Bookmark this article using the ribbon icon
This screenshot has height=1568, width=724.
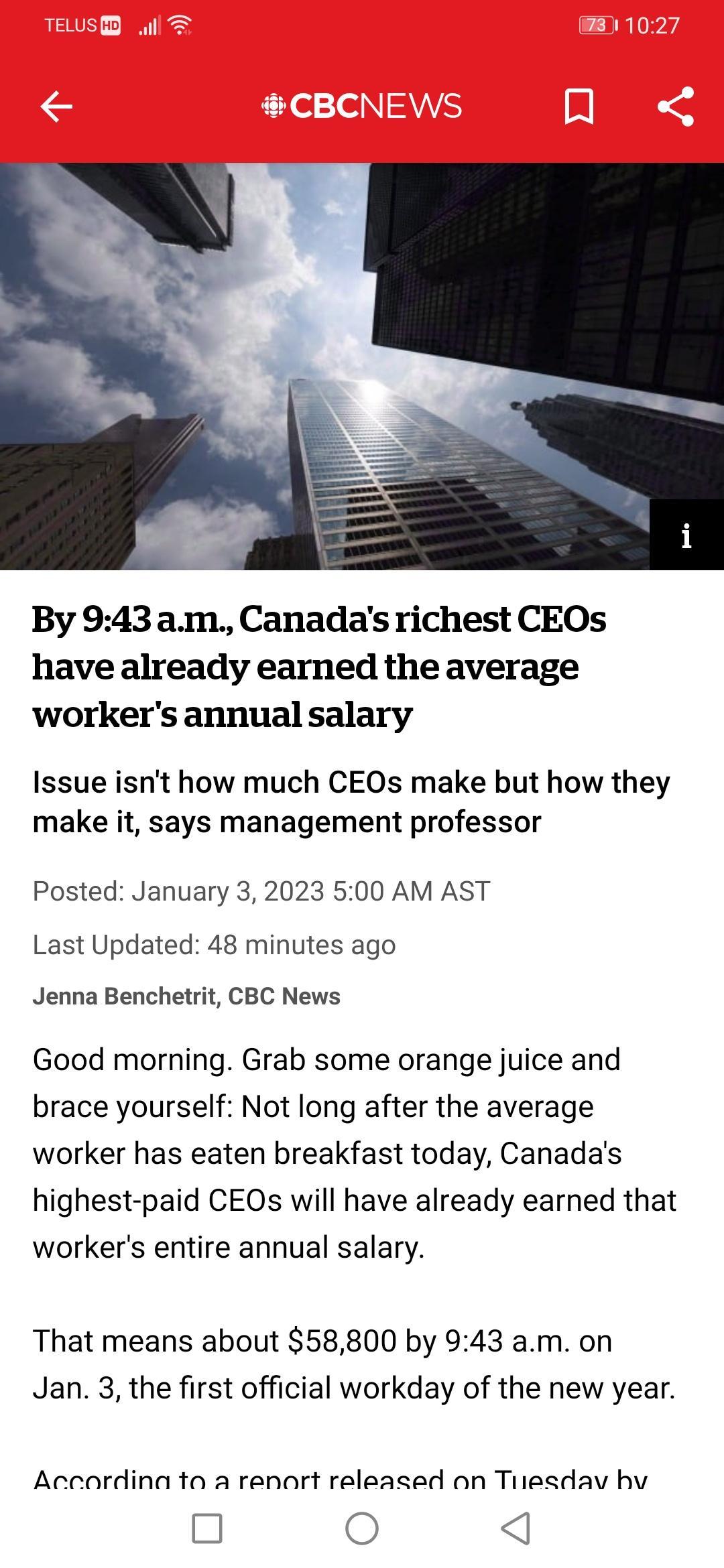[578, 107]
